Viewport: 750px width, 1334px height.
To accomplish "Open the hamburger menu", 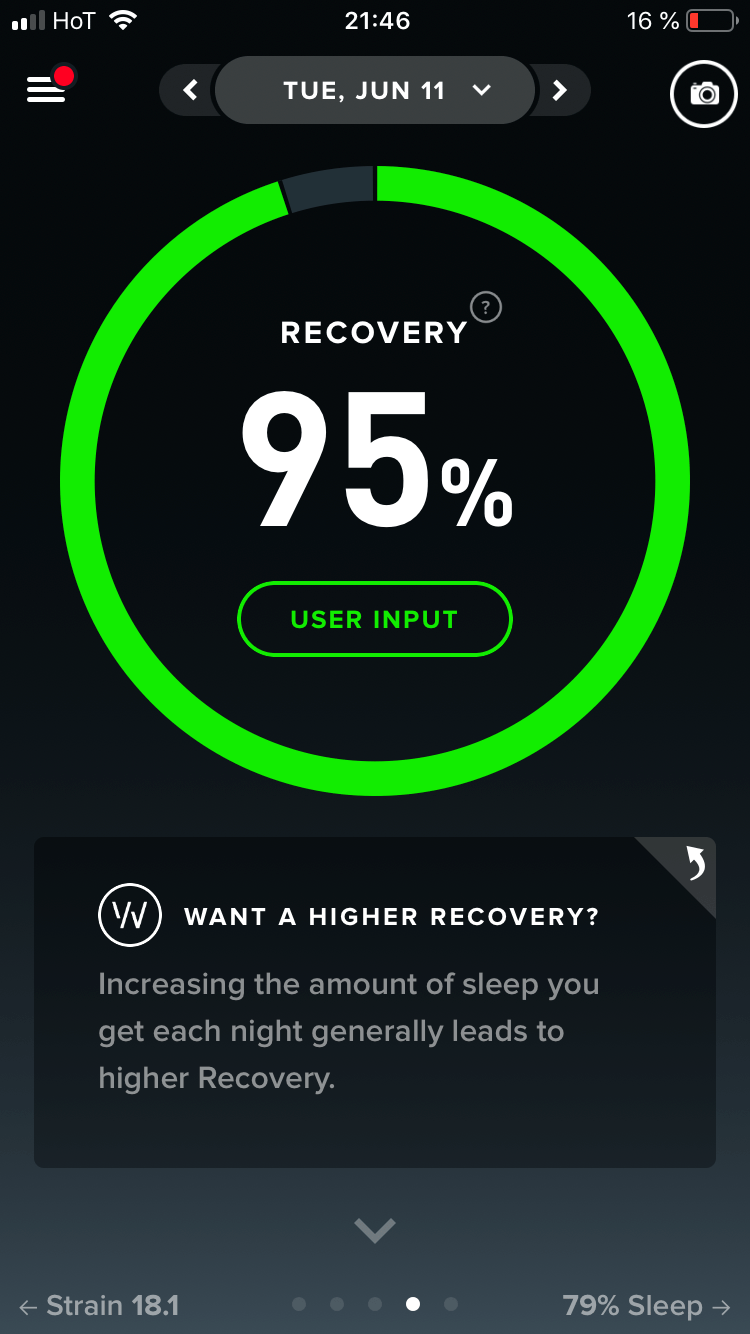I will click(x=46, y=89).
